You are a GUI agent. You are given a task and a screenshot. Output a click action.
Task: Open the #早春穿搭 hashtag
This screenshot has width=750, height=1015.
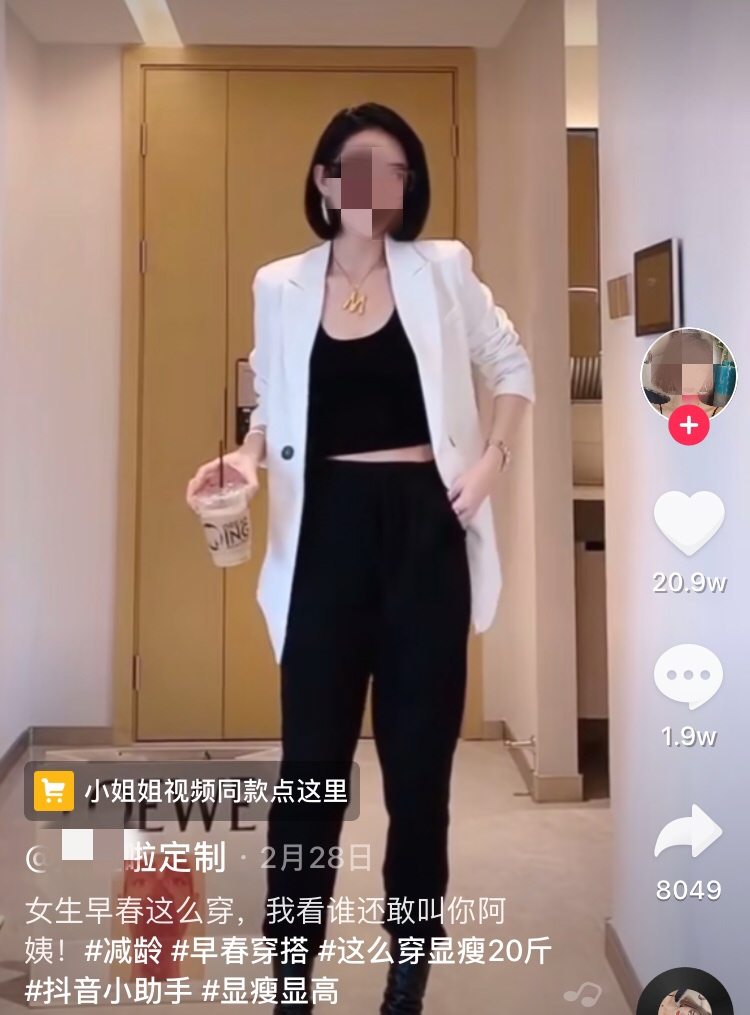[x=237, y=950]
